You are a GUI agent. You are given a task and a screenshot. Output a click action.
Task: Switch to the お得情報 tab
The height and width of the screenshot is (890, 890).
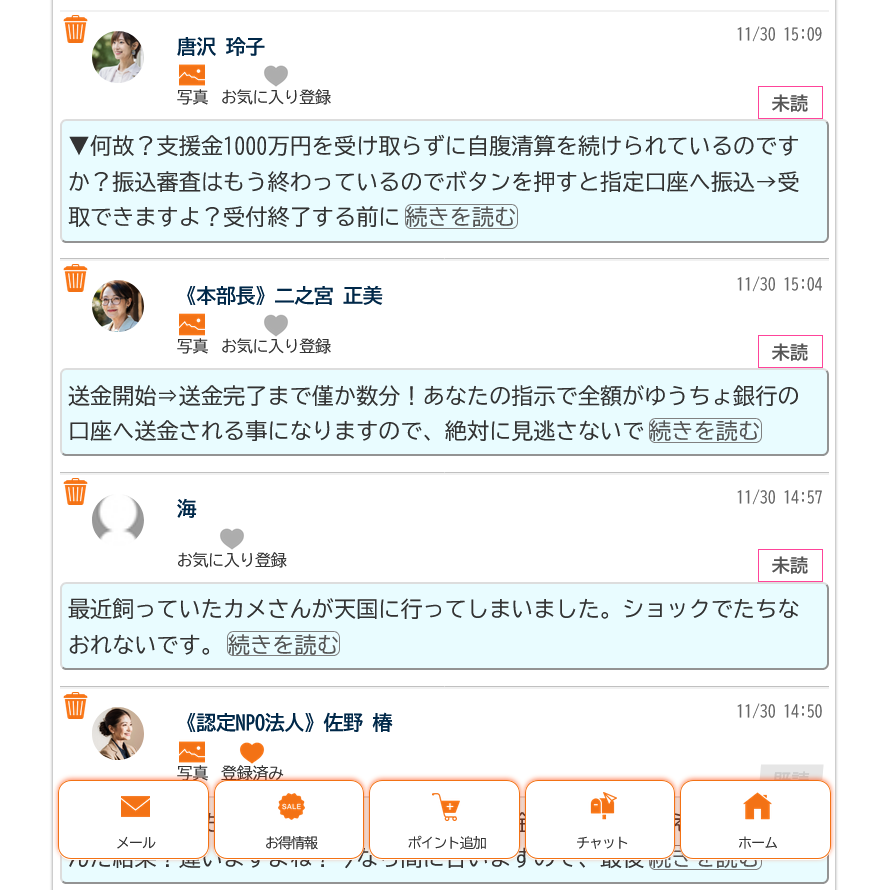290,819
